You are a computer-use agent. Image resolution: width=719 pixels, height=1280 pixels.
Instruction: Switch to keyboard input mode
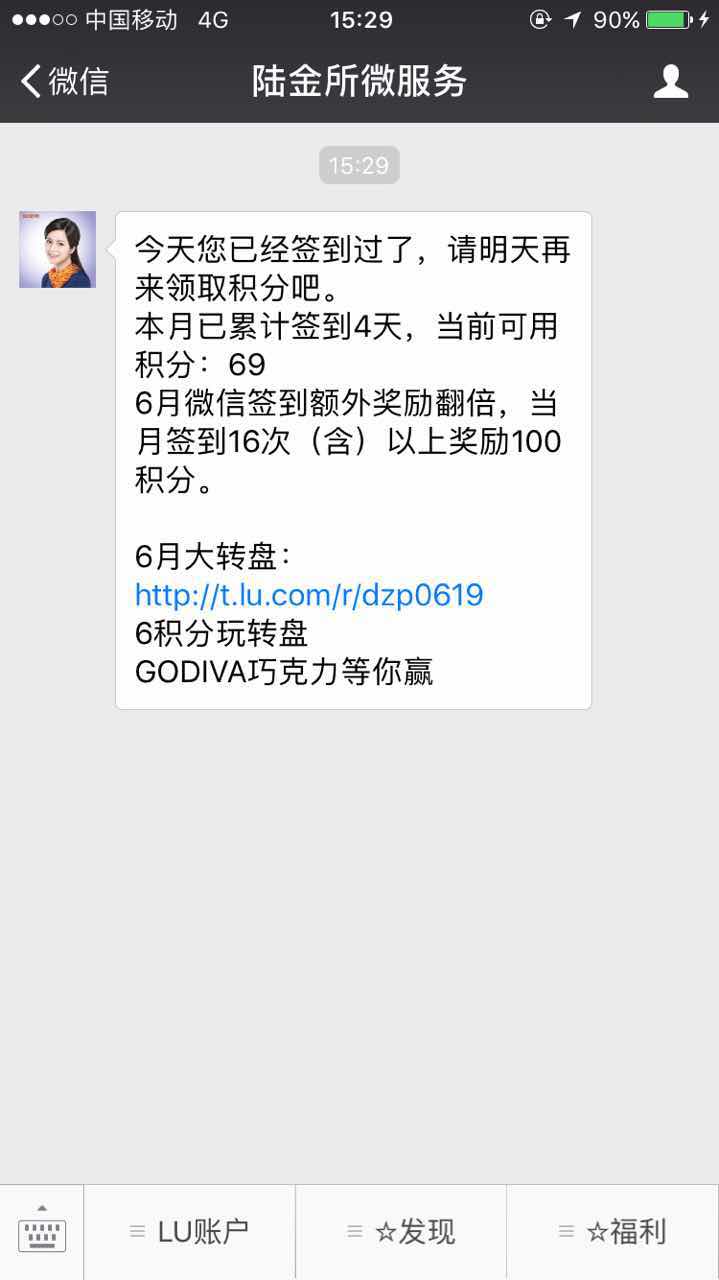click(42, 1232)
